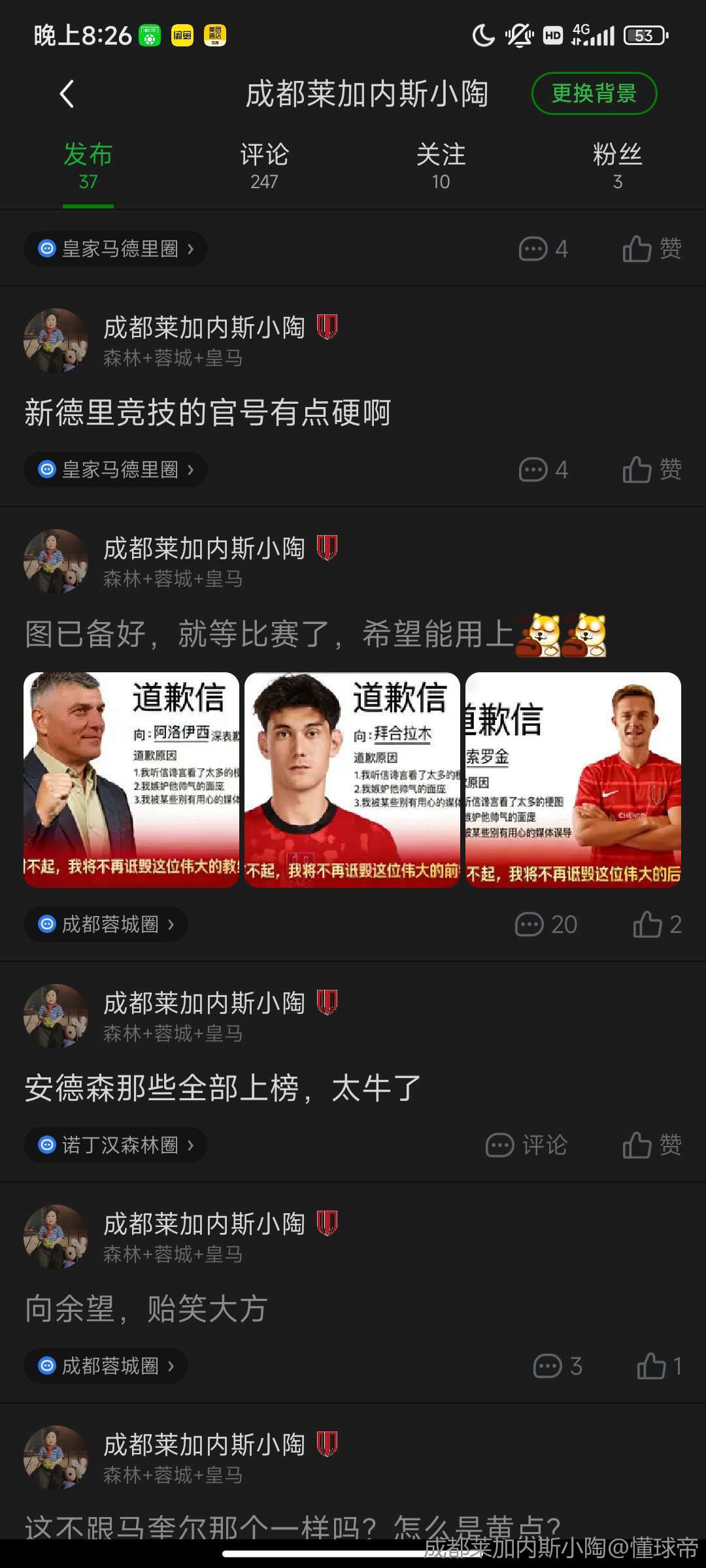Screen dimensions: 706x1568
Task: Comment on post 安德森那些全部上榜
Action: pyautogui.click(x=526, y=1145)
